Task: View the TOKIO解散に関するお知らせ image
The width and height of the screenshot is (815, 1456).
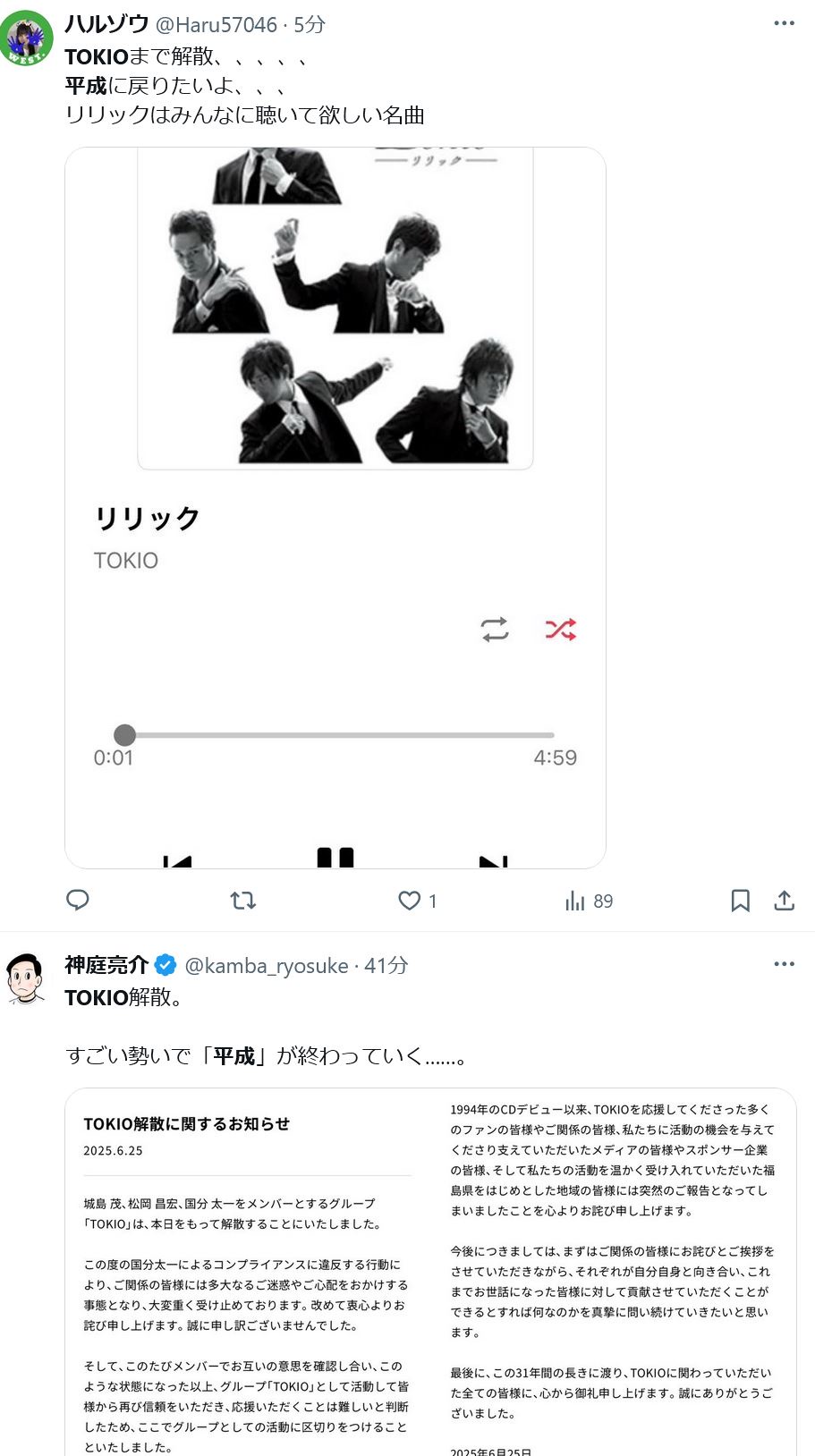Action: coord(429,1270)
